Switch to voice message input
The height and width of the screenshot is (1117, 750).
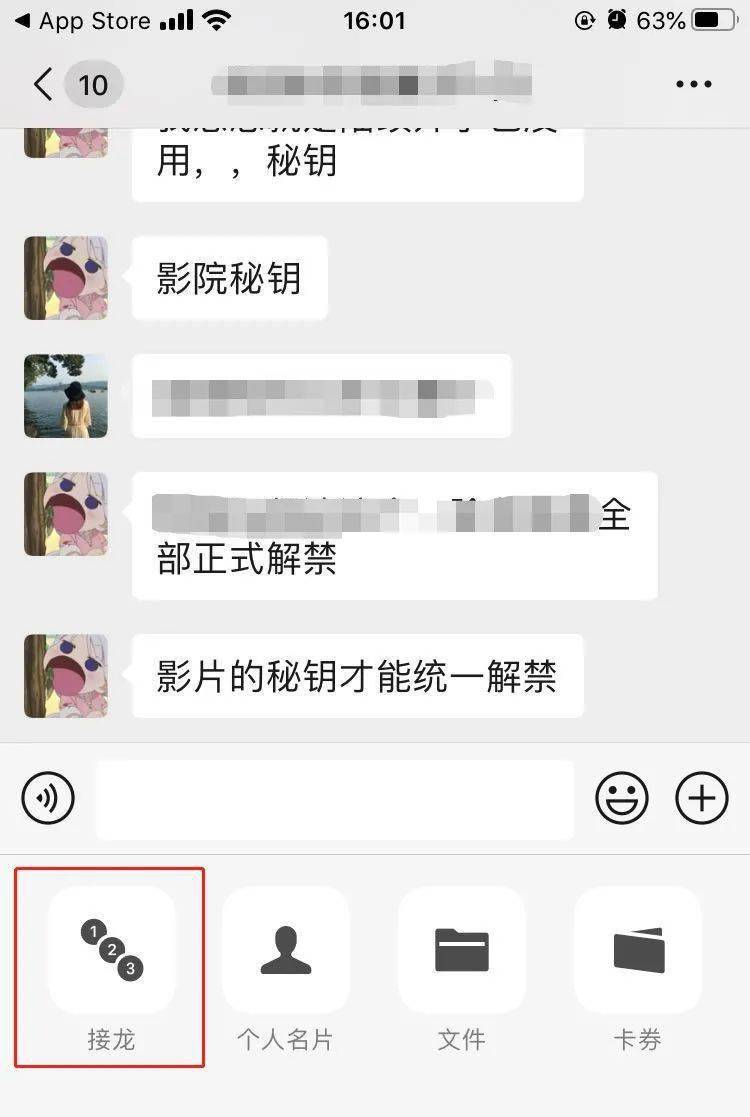[48, 798]
